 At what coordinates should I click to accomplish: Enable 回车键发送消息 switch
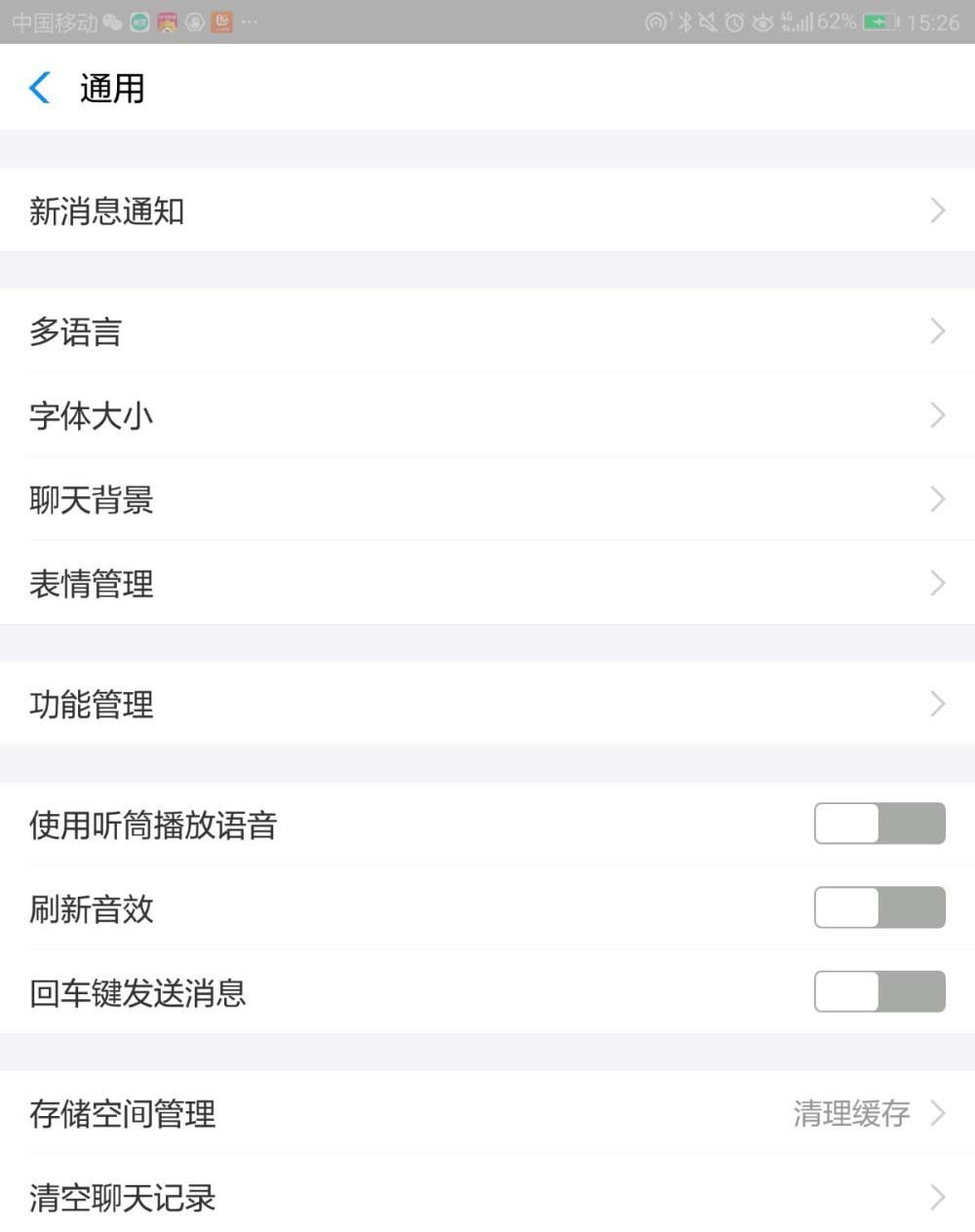click(x=878, y=991)
